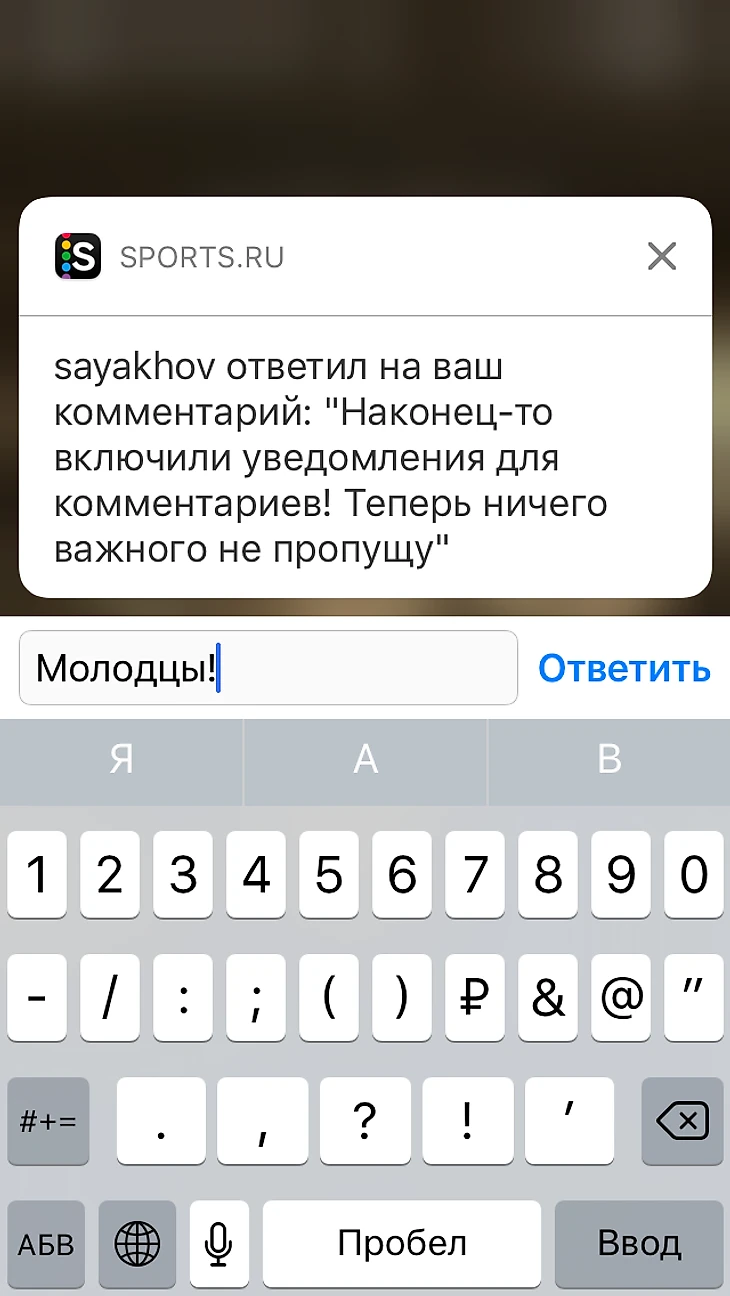
Task: Dismiss the SPORTS.RU notification
Action: click(x=662, y=257)
